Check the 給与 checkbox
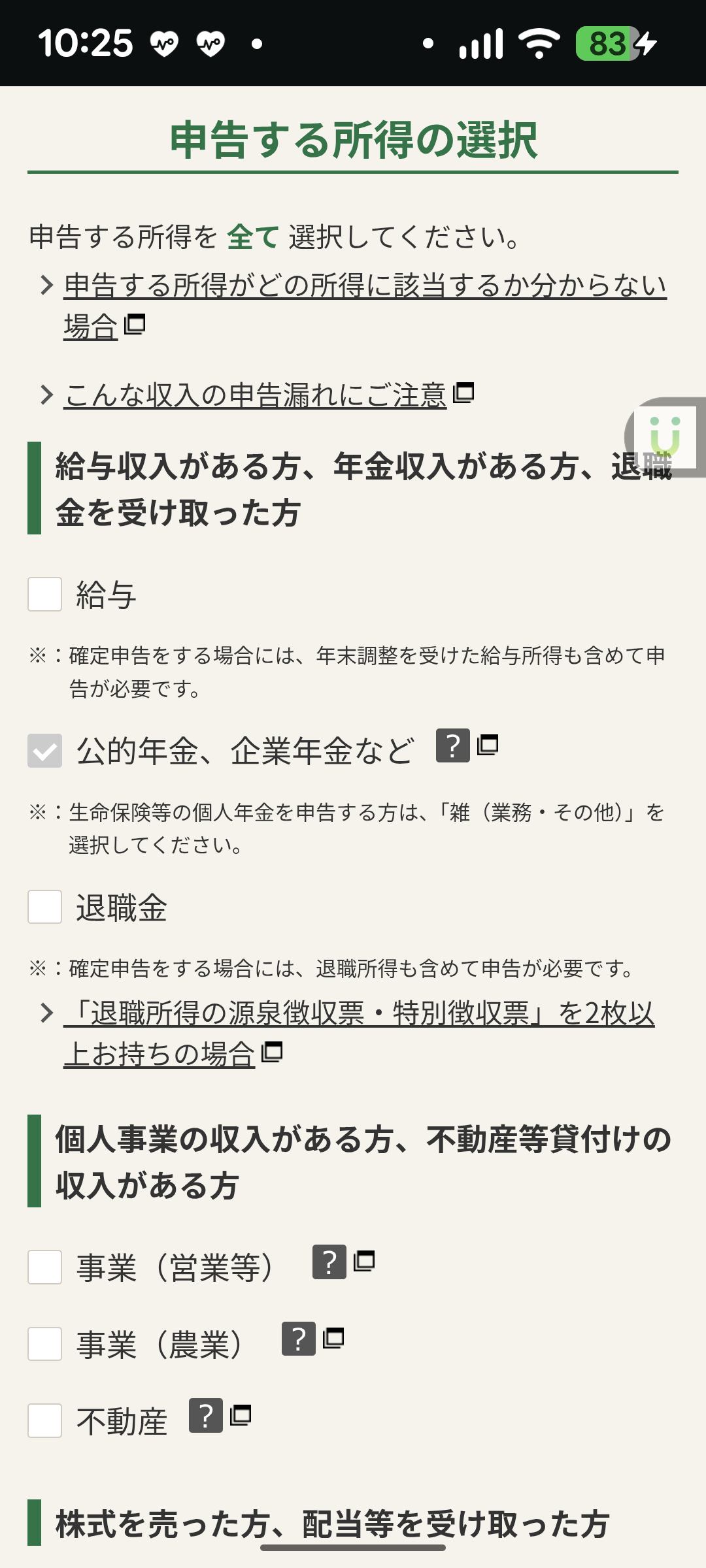 click(45, 595)
